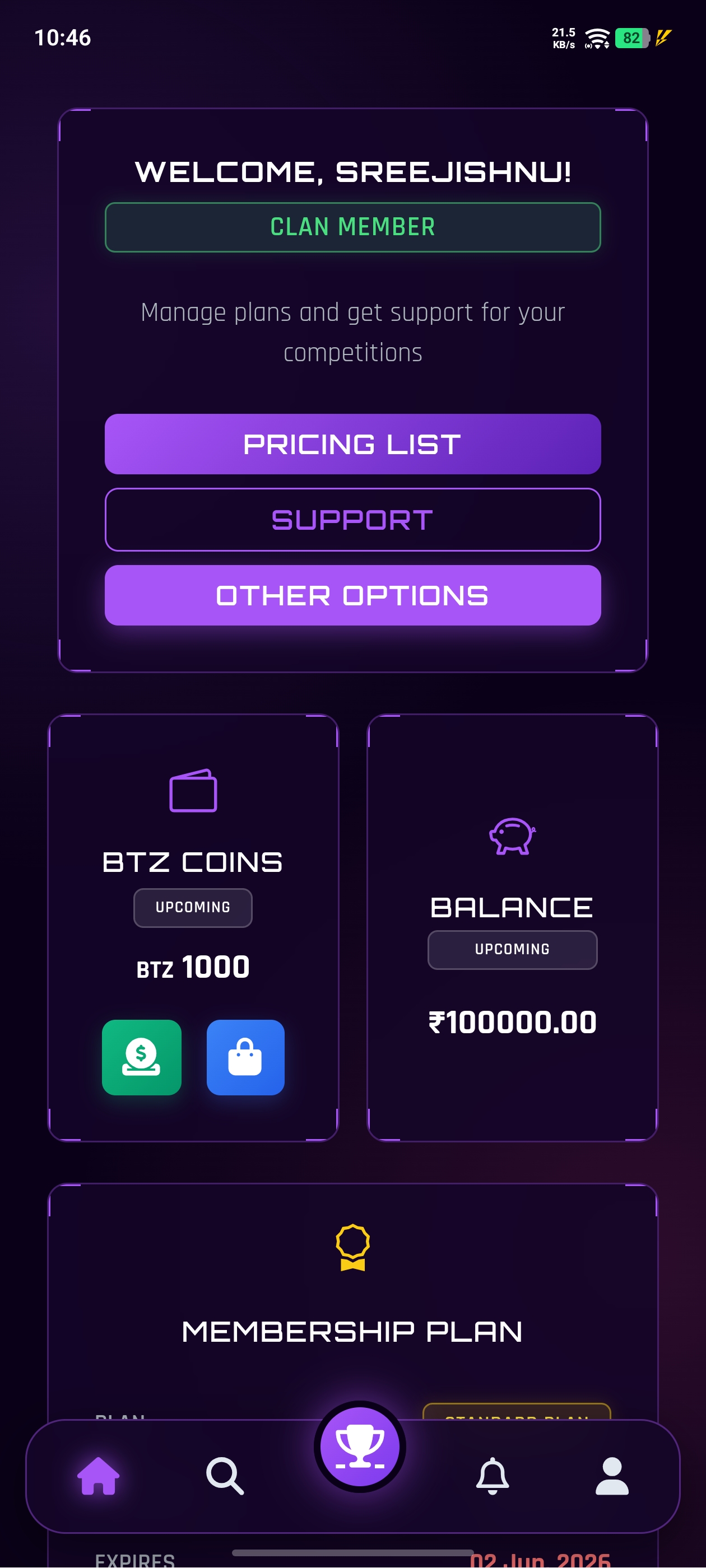Tap the center trophy button
The image size is (706, 1568).
point(360,1446)
